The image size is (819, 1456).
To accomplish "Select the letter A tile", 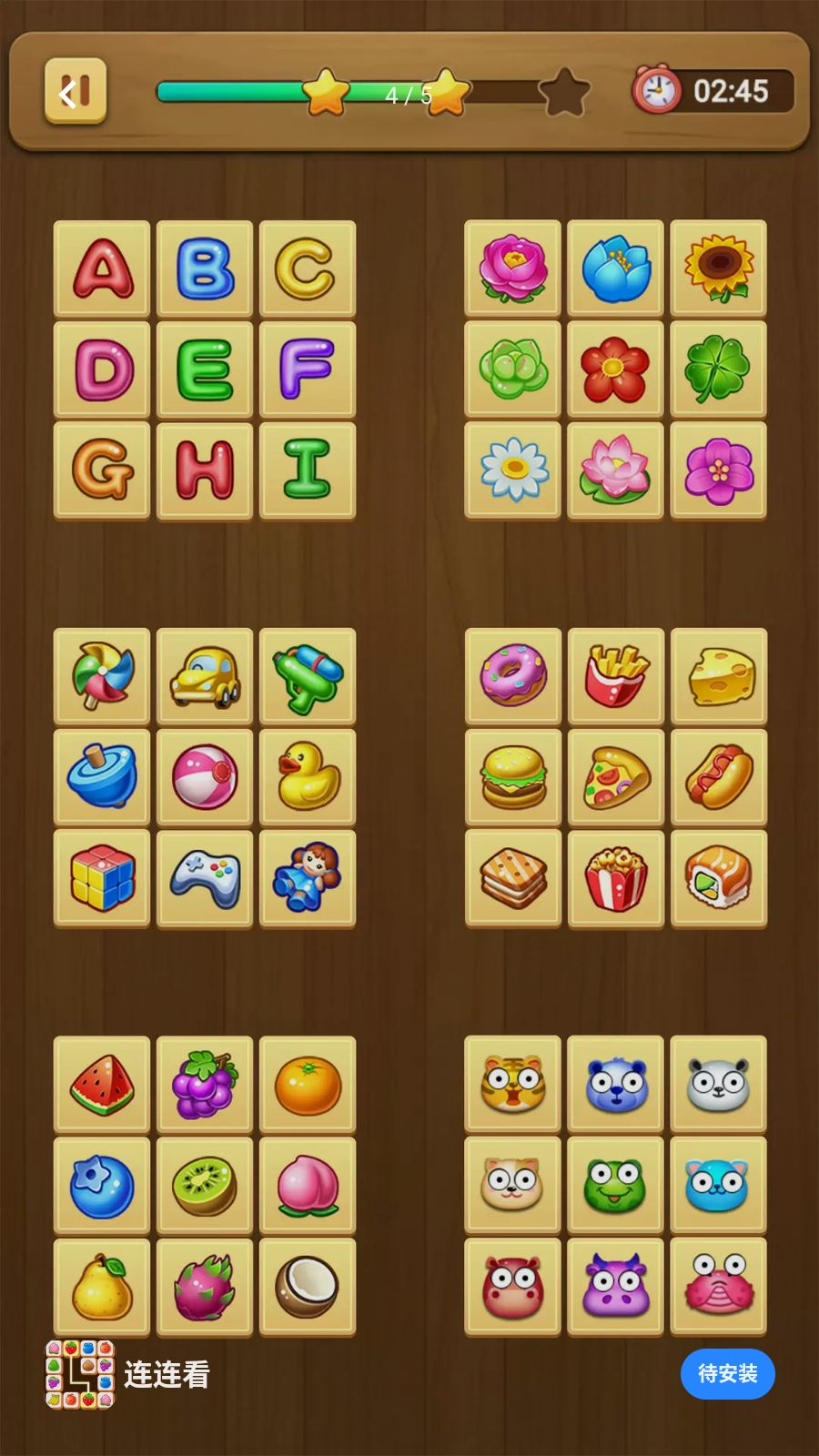I will 102,268.
